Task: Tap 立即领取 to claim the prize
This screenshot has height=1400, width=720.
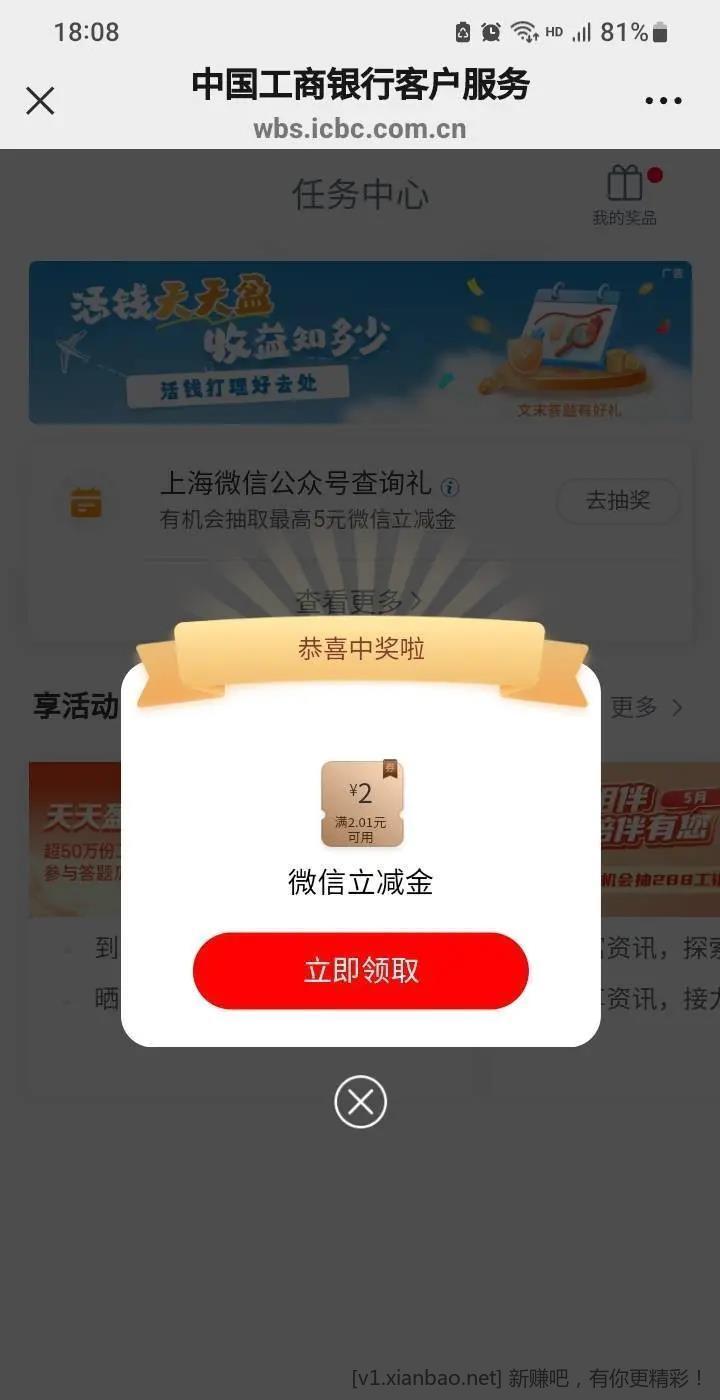Action: coord(360,970)
